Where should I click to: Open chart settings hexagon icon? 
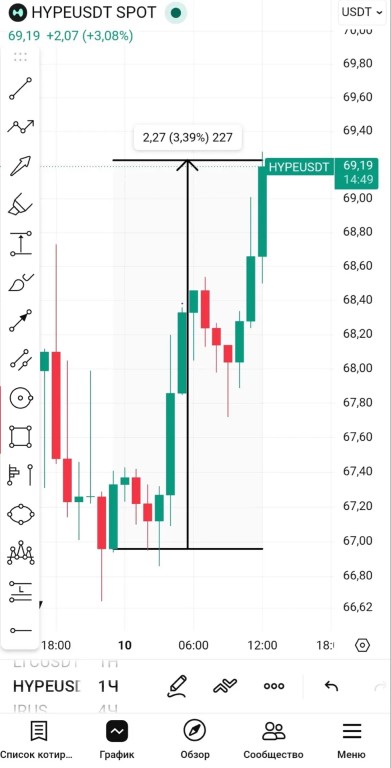tap(362, 645)
